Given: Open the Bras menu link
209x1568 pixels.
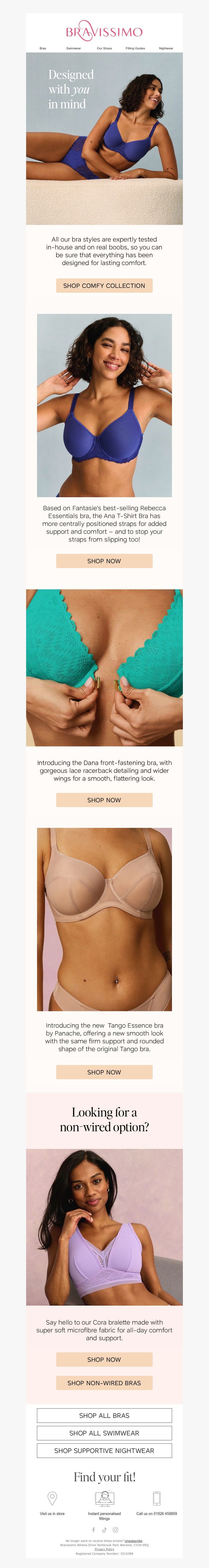Looking at the screenshot, I should pos(43,48).
